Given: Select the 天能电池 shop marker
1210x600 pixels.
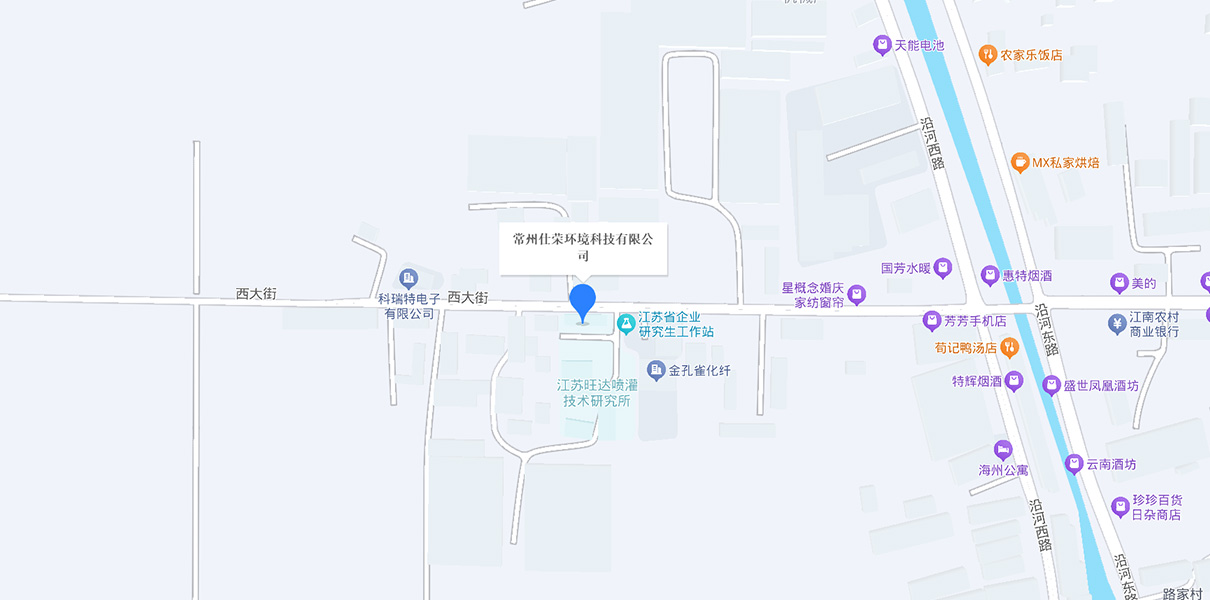Looking at the screenshot, I should tap(882, 45).
